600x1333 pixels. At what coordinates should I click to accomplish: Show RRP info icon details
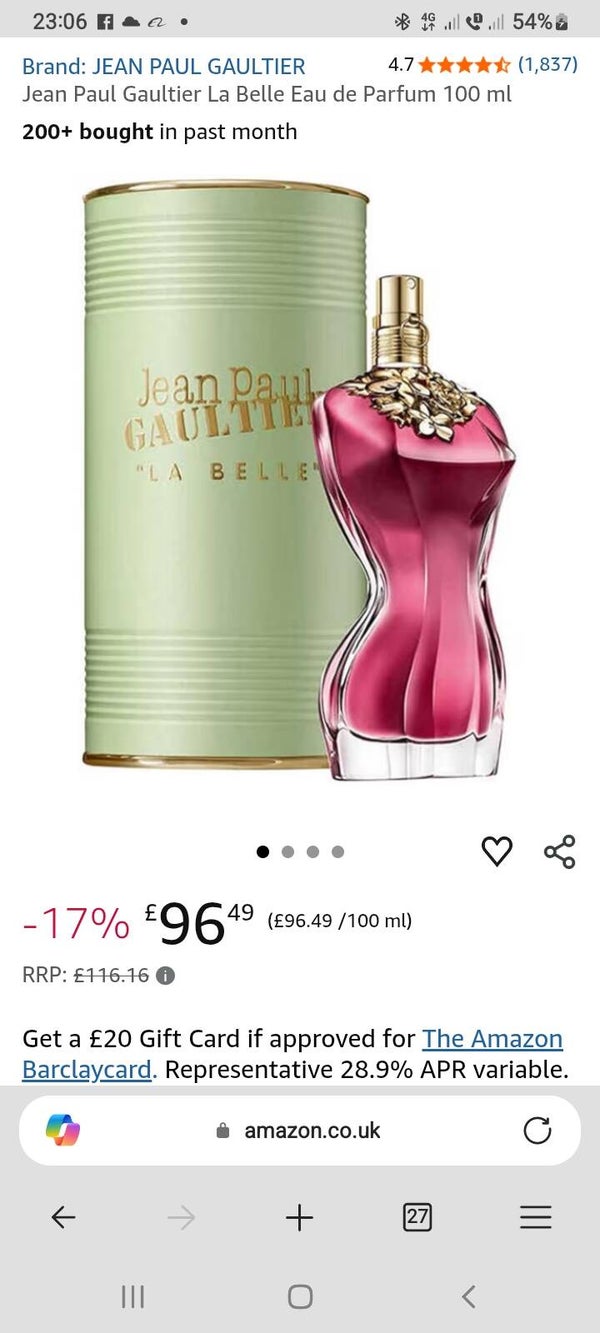[166, 975]
